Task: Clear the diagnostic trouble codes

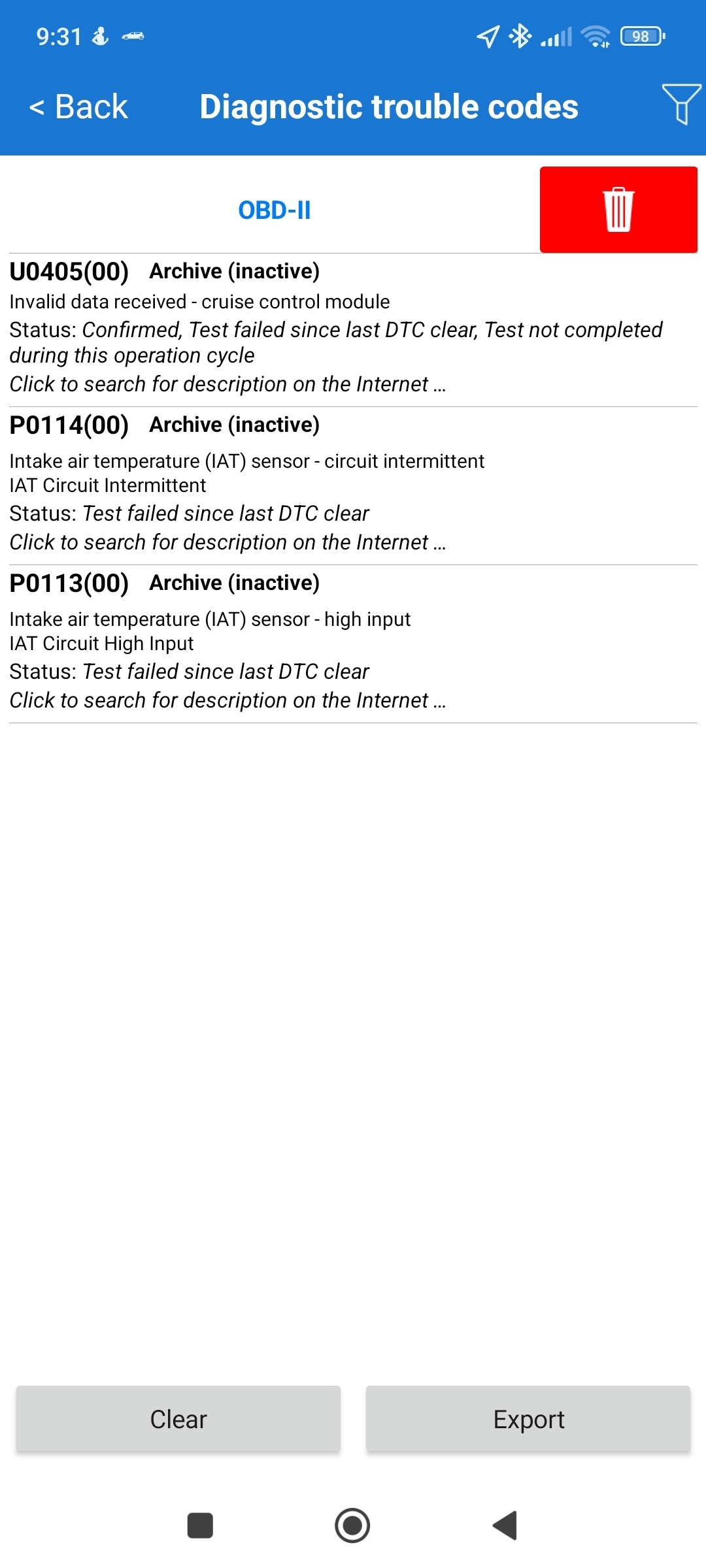Action: click(178, 1419)
